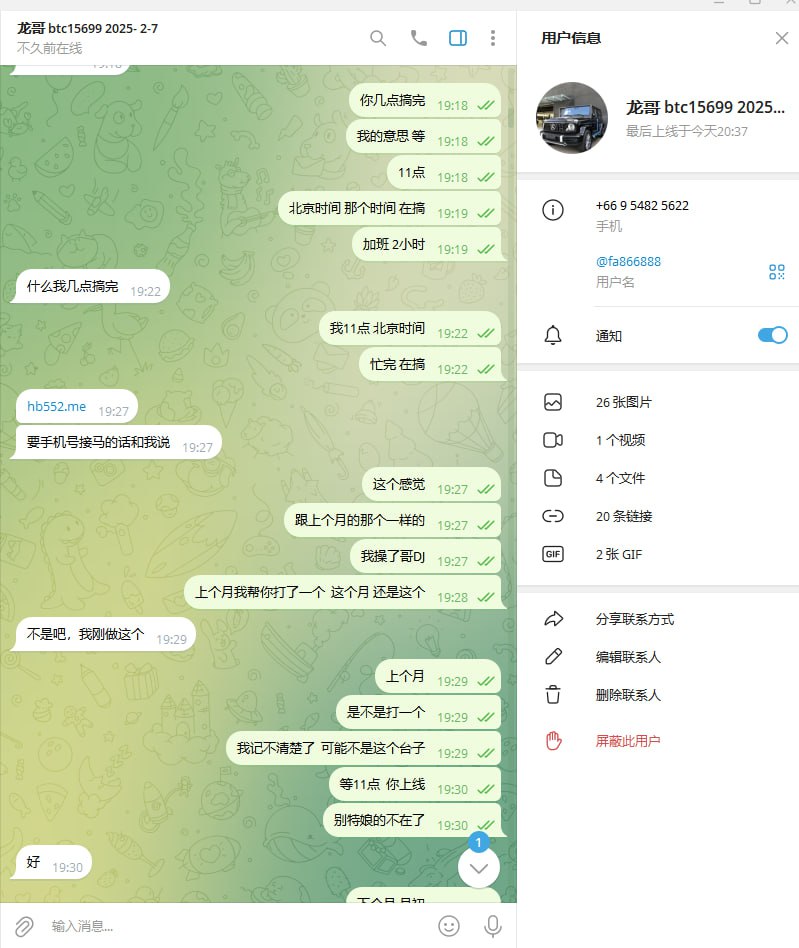Show the username QR code
The height and width of the screenshot is (948, 799).
click(776, 272)
